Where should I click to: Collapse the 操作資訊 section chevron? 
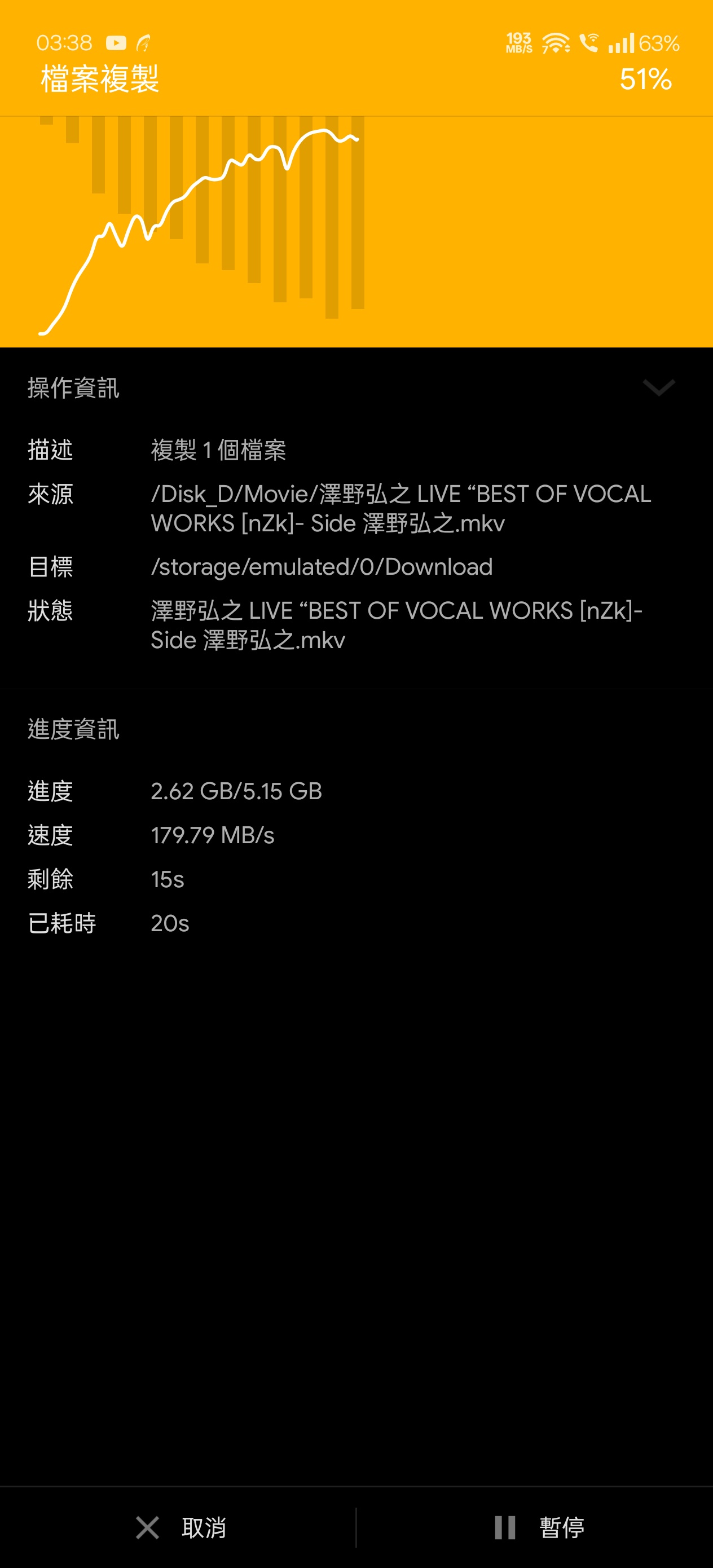click(658, 387)
